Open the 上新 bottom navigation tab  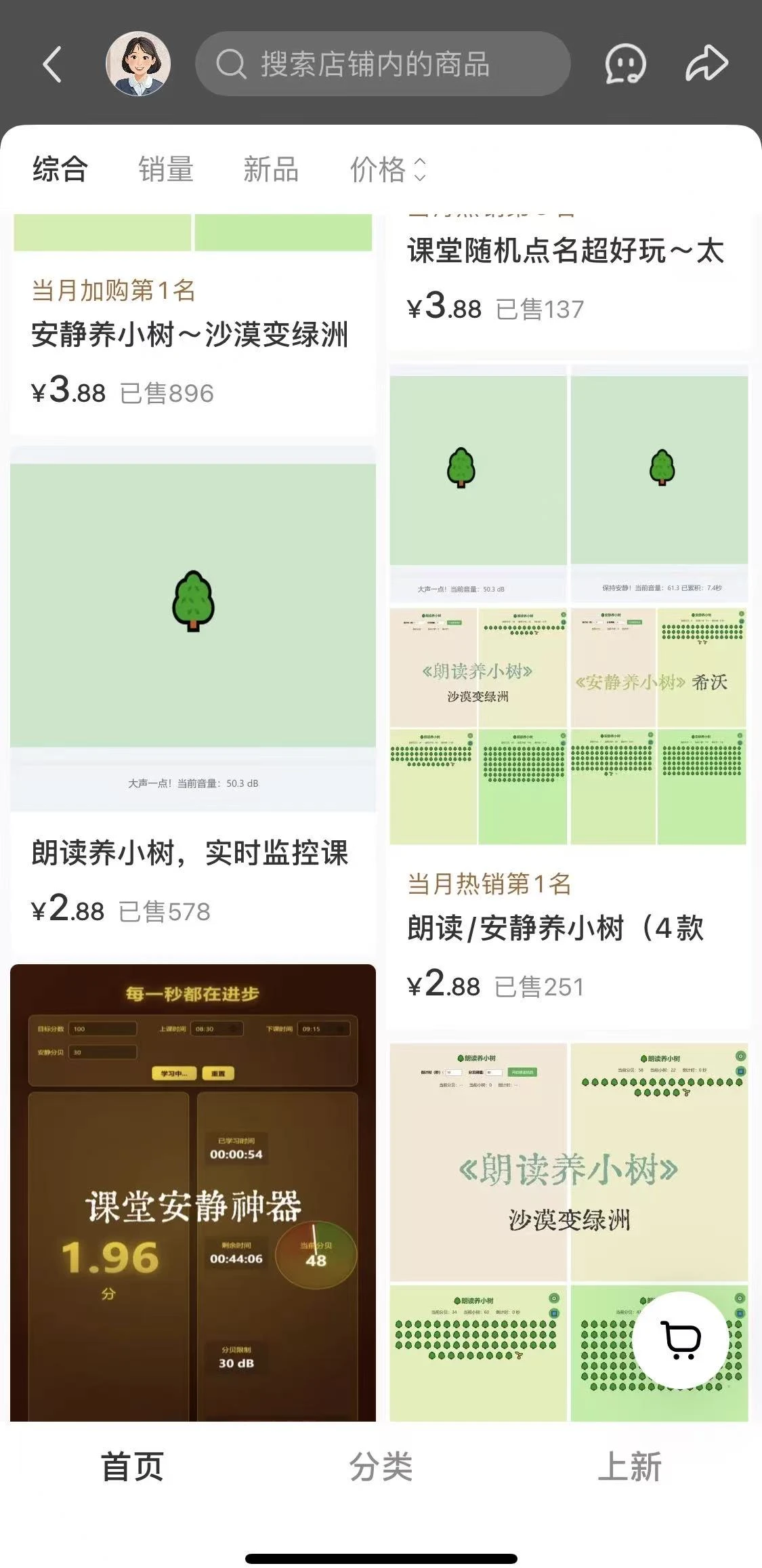[x=633, y=1470]
